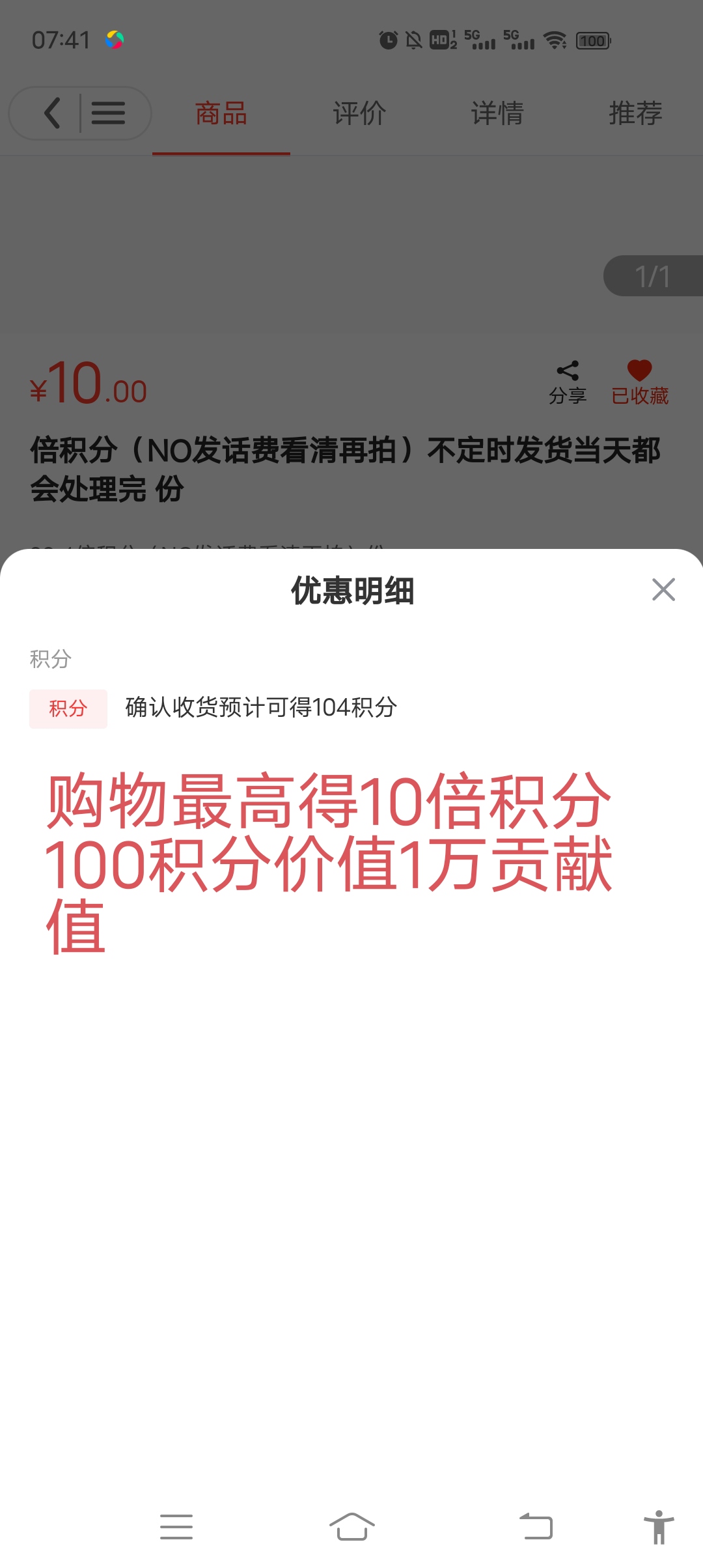Go back using the top arrow
Viewport: 703px width, 1568px height.
(x=52, y=113)
